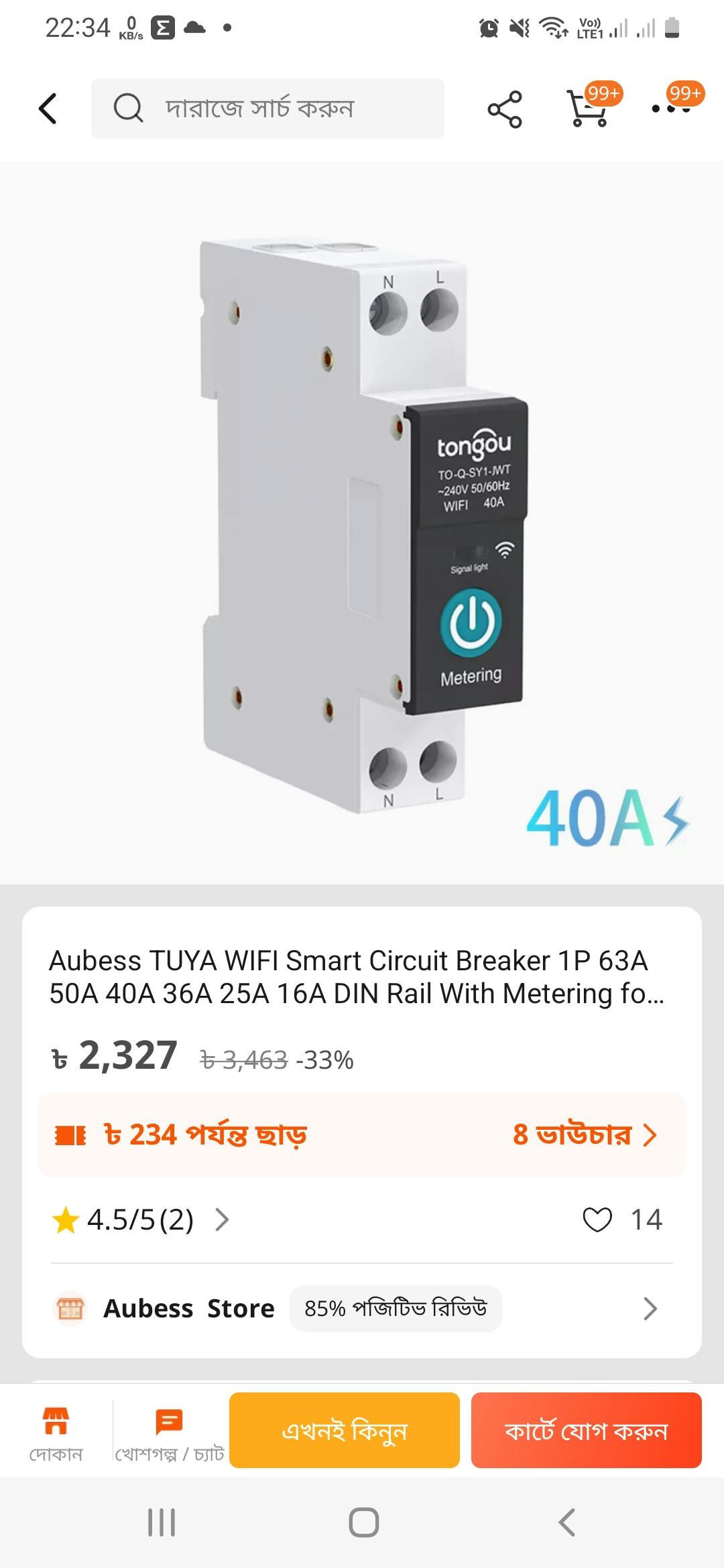The image size is (724, 1568).
Task: Open the Daraz search field
Action: point(268,109)
